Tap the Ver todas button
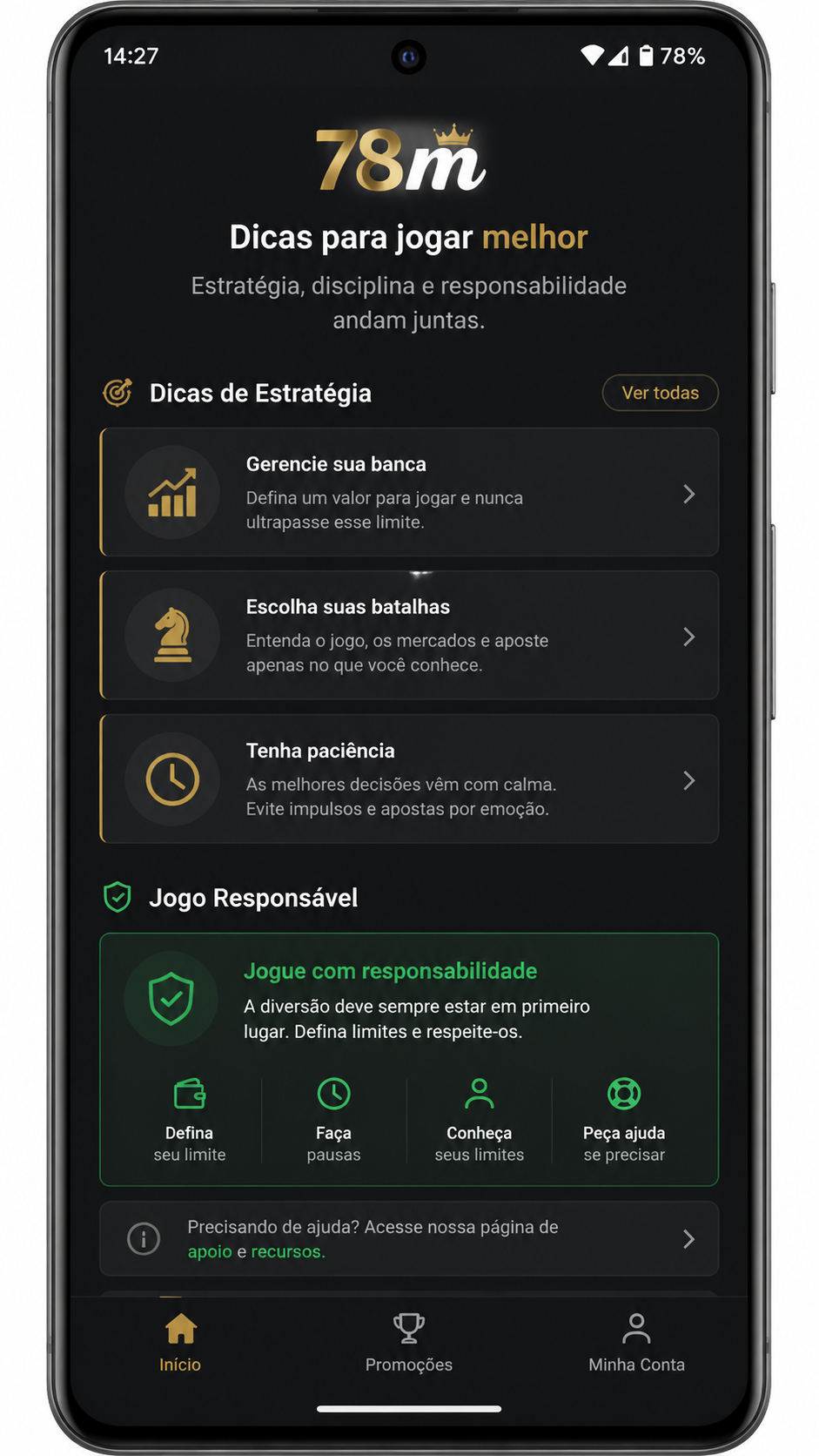The width and height of the screenshot is (819, 1456). (660, 393)
